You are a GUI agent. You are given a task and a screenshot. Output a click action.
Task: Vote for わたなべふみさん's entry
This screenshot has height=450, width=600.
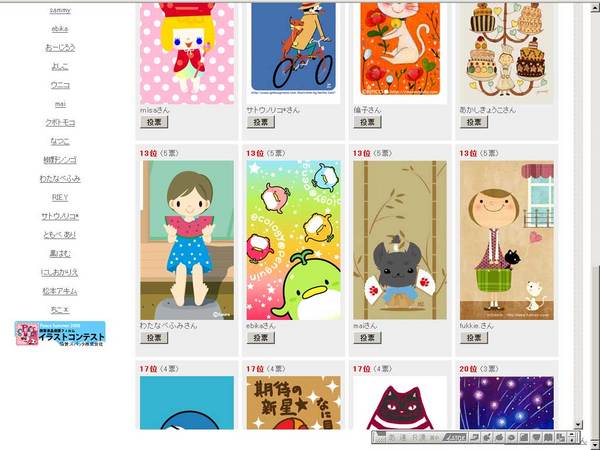pos(155,338)
